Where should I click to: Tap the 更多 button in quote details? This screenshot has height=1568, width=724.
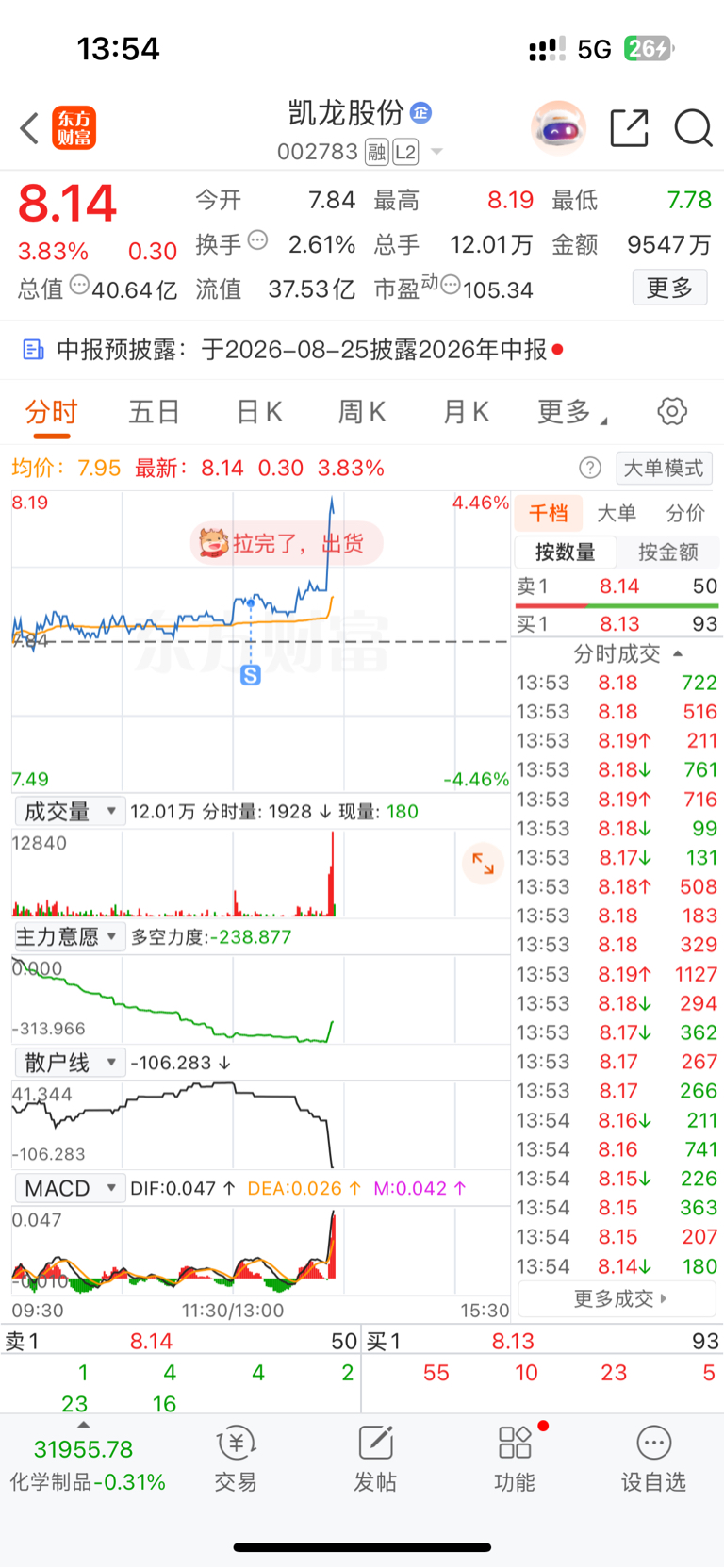coord(669,288)
